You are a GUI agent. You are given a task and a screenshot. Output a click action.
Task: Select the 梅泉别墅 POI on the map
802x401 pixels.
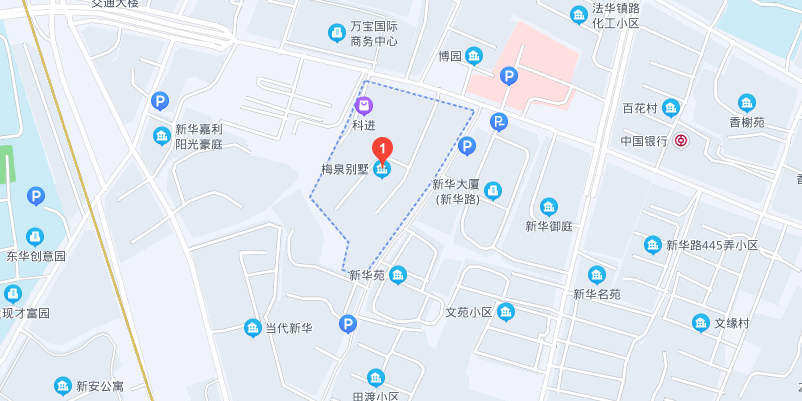382,170
